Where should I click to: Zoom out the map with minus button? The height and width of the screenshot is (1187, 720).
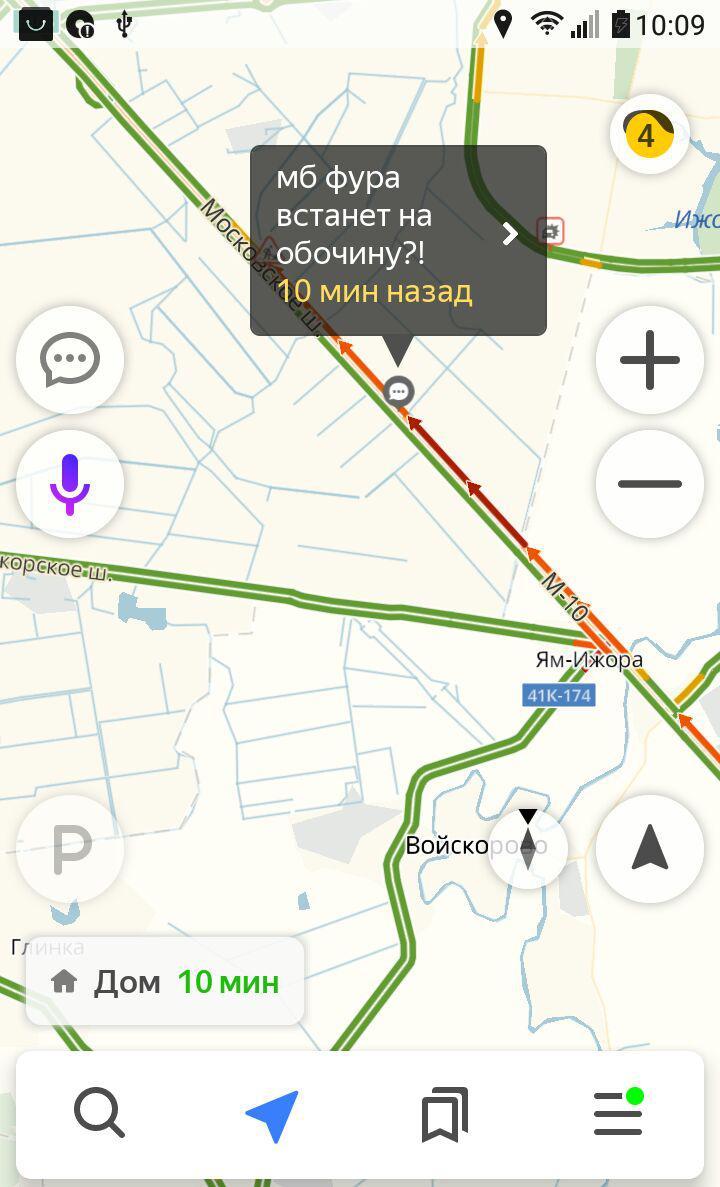click(650, 484)
